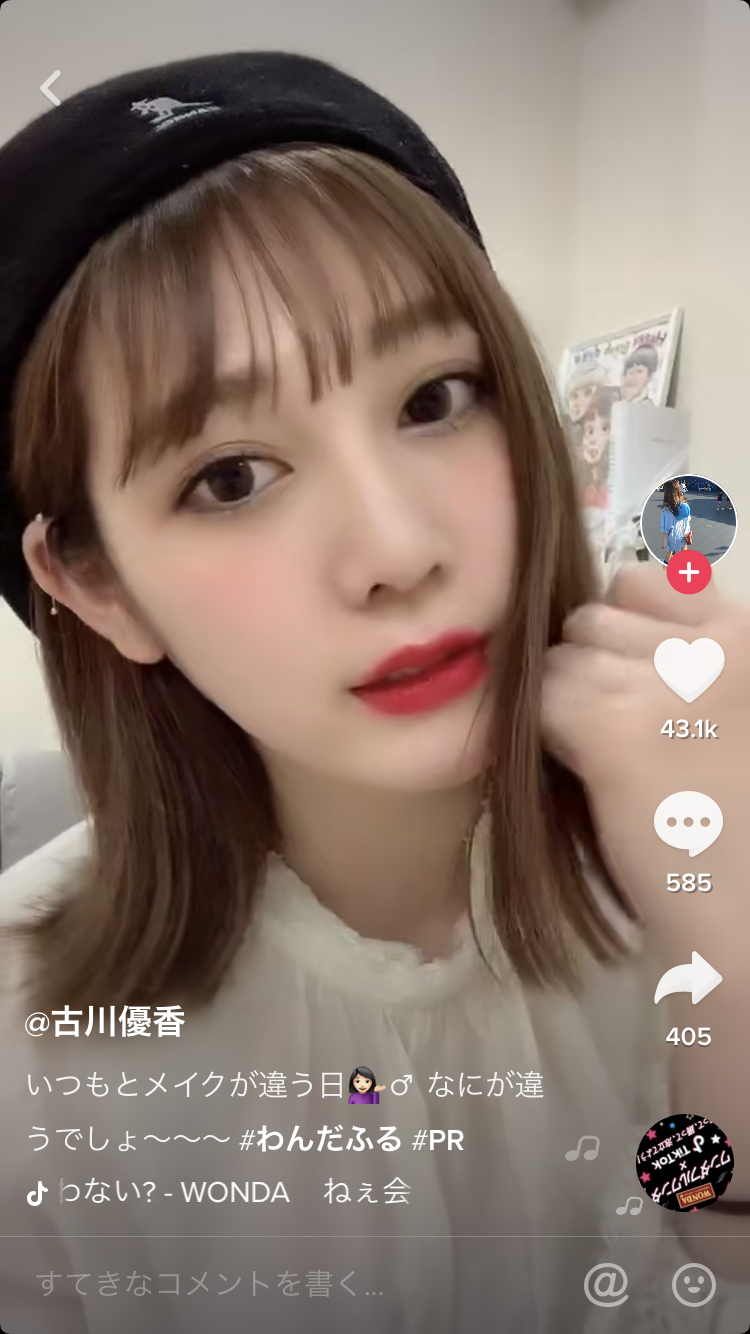Open the creator's profile picture
This screenshot has width=750, height=1334.
coord(688,521)
